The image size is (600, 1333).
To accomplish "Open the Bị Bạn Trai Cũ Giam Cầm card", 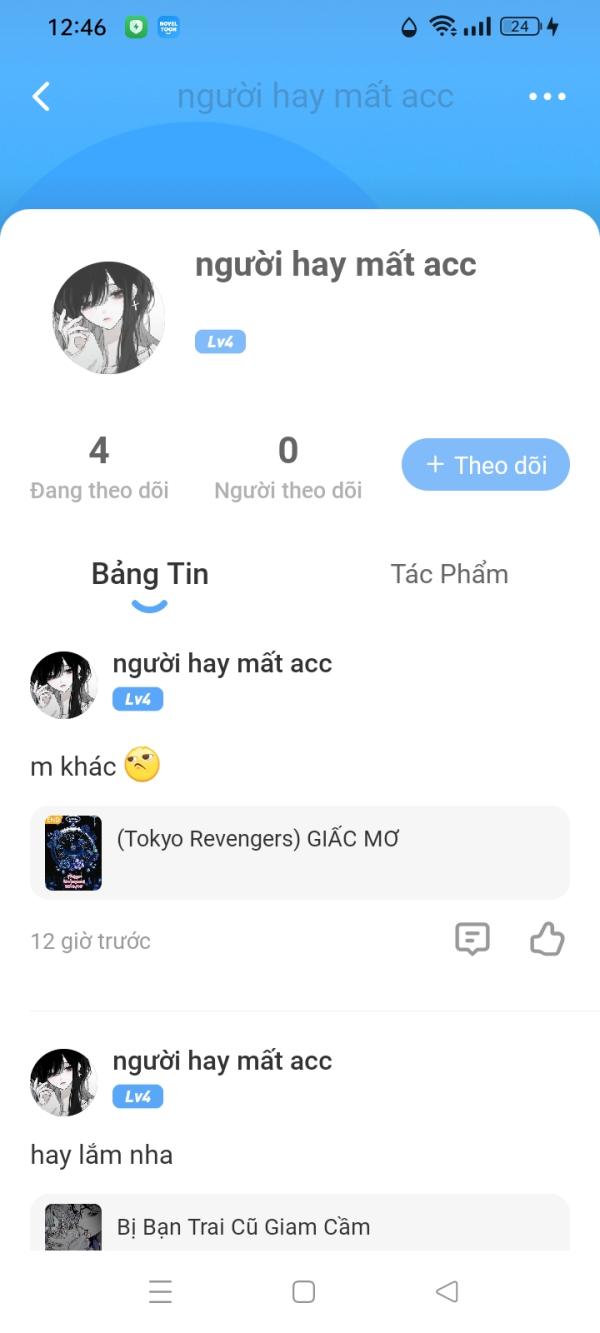I will click(x=300, y=1225).
